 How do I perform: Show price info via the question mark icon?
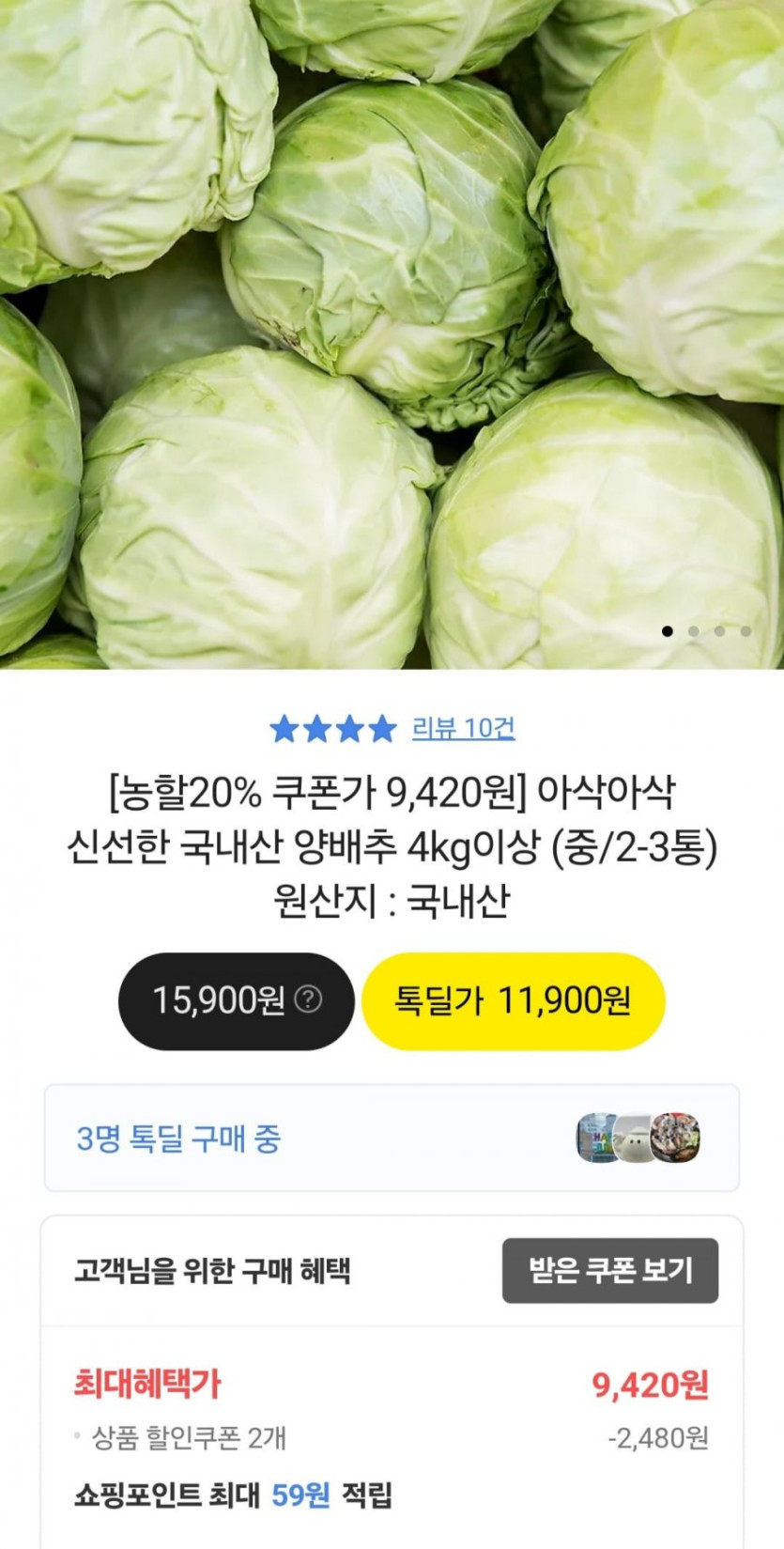click(308, 999)
